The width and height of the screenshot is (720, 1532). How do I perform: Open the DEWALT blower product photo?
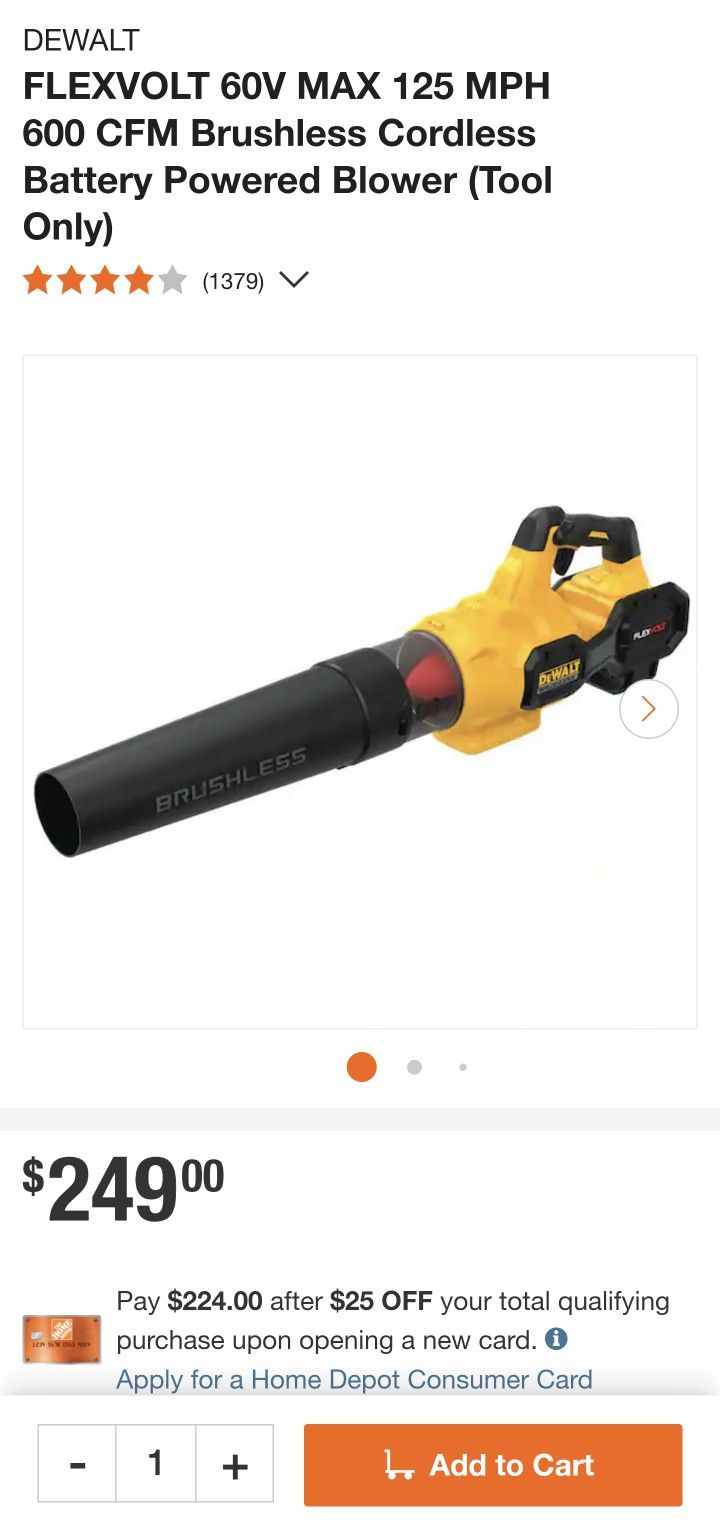pyautogui.click(x=360, y=690)
